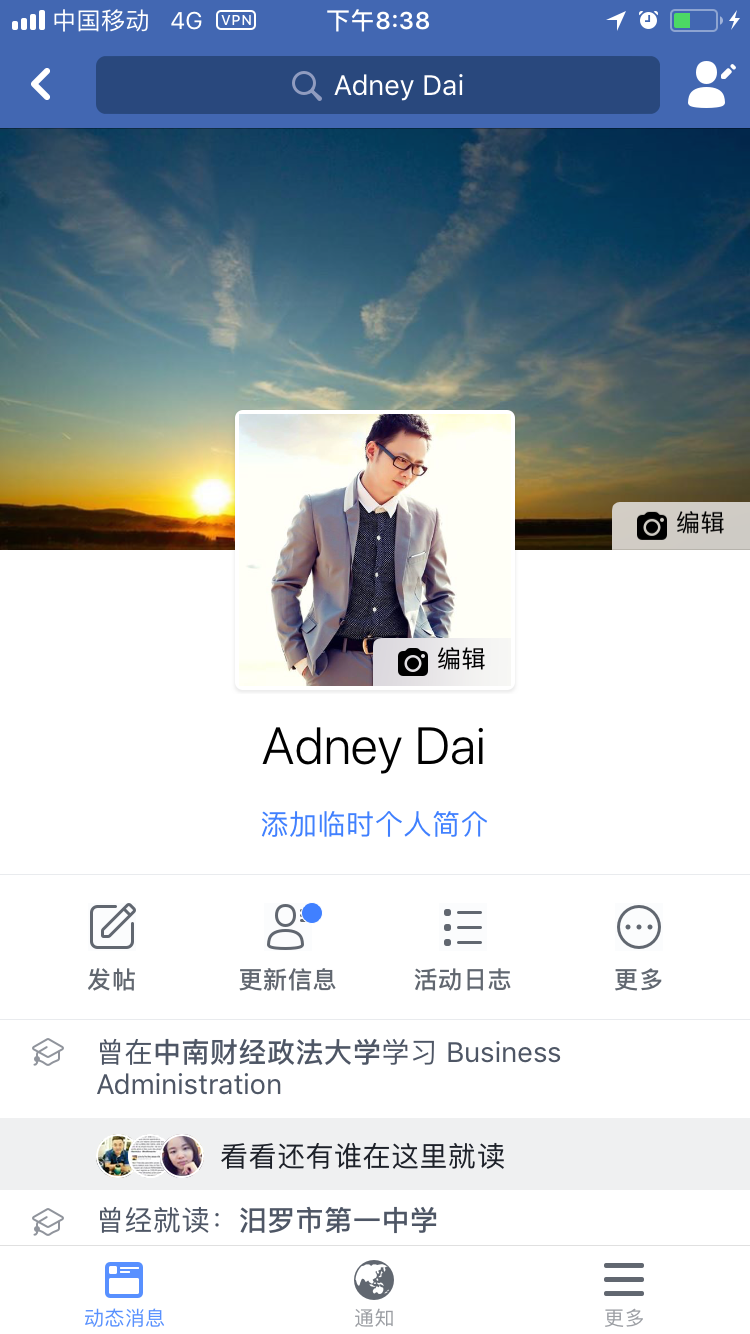Open the 更多 tab in bottom bar

[x=624, y=1293]
